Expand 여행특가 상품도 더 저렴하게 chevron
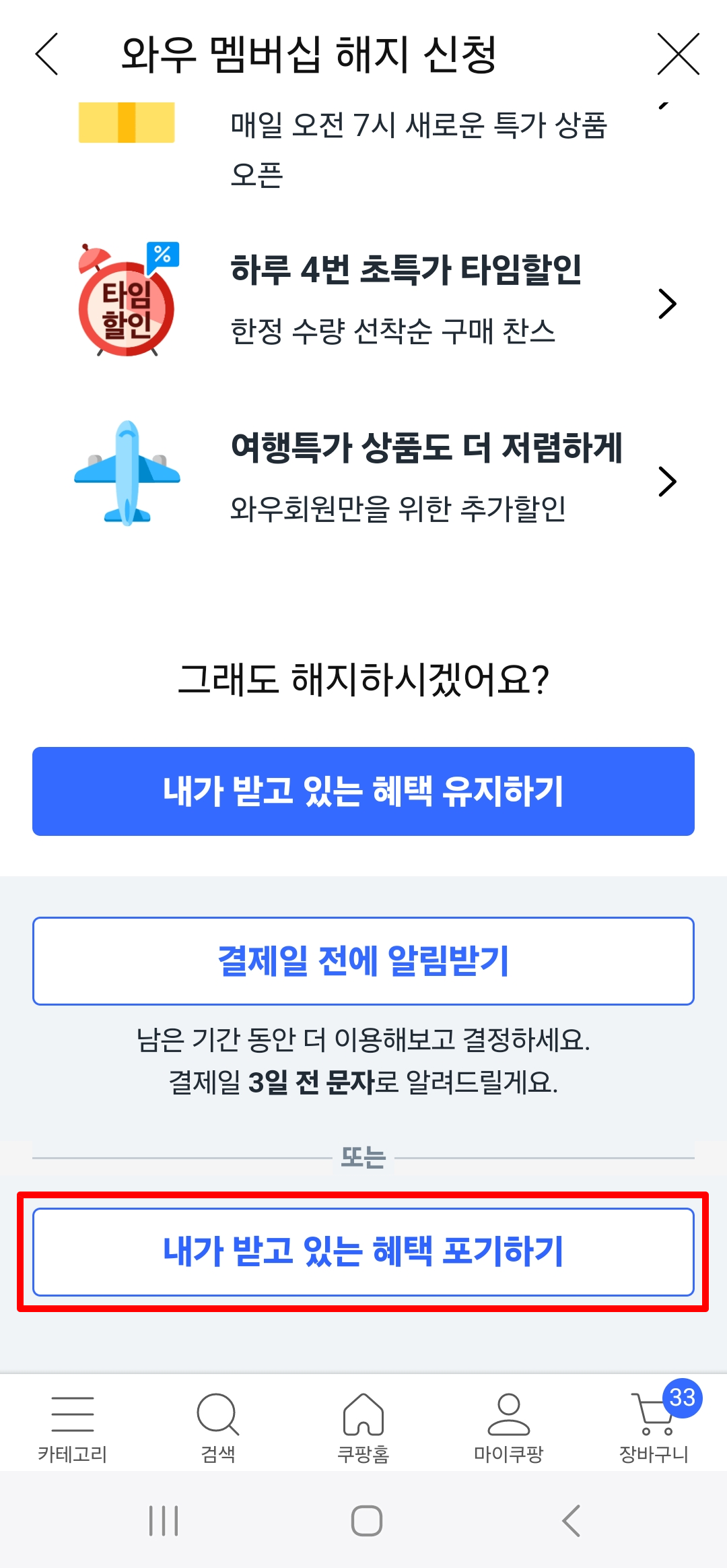Image resolution: width=727 pixels, height=1568 pixels. pyautogui.click(x=668, y=480)
